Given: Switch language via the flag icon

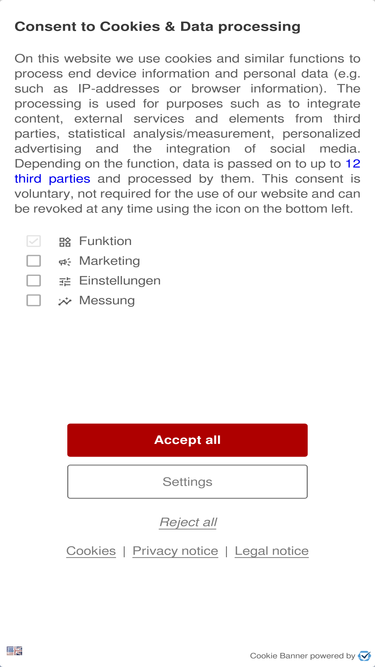Looking at the screenshot, I should click(14, 651).
